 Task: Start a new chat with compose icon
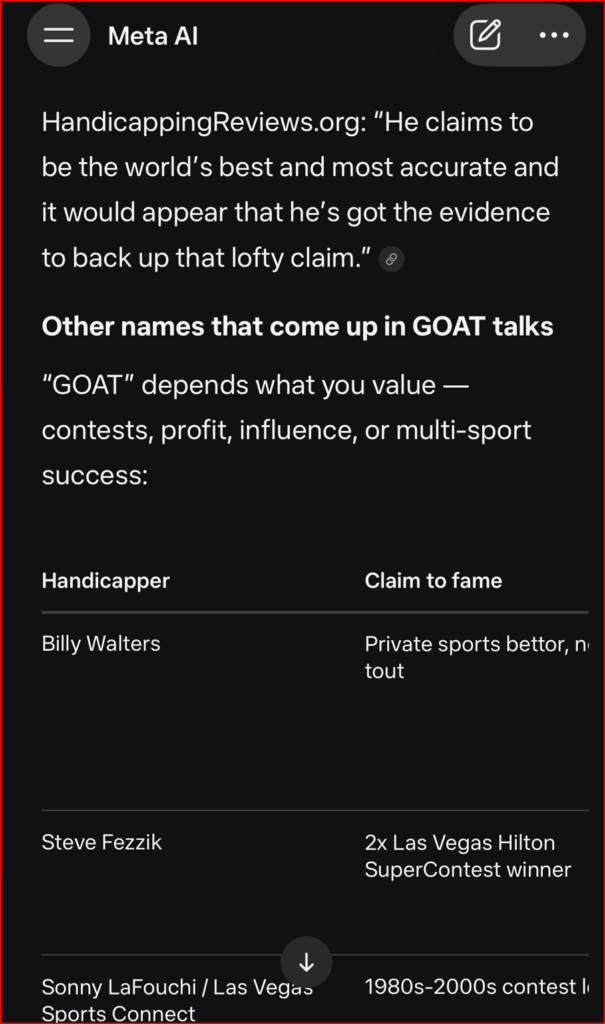click(485, 36)
